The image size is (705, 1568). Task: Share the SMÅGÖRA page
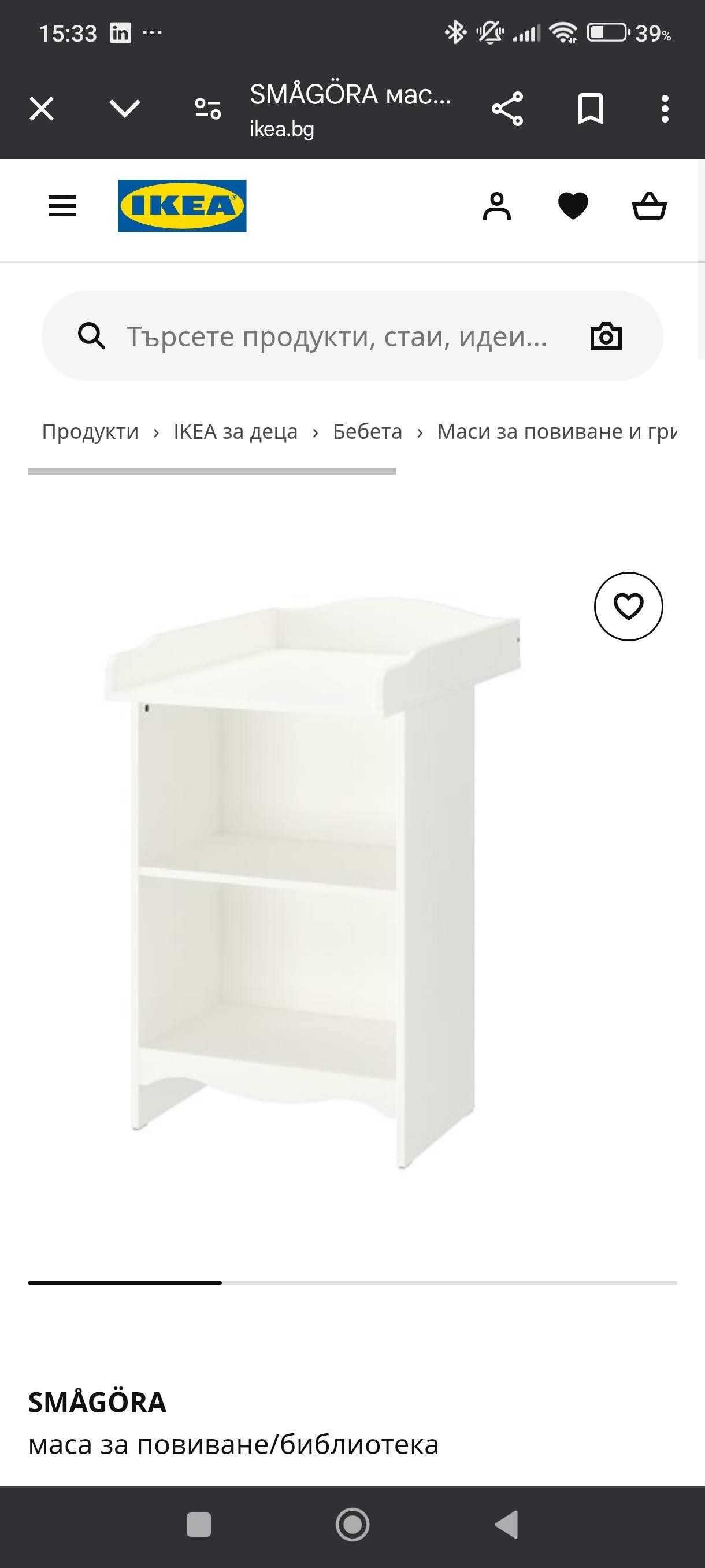point(507,110)
